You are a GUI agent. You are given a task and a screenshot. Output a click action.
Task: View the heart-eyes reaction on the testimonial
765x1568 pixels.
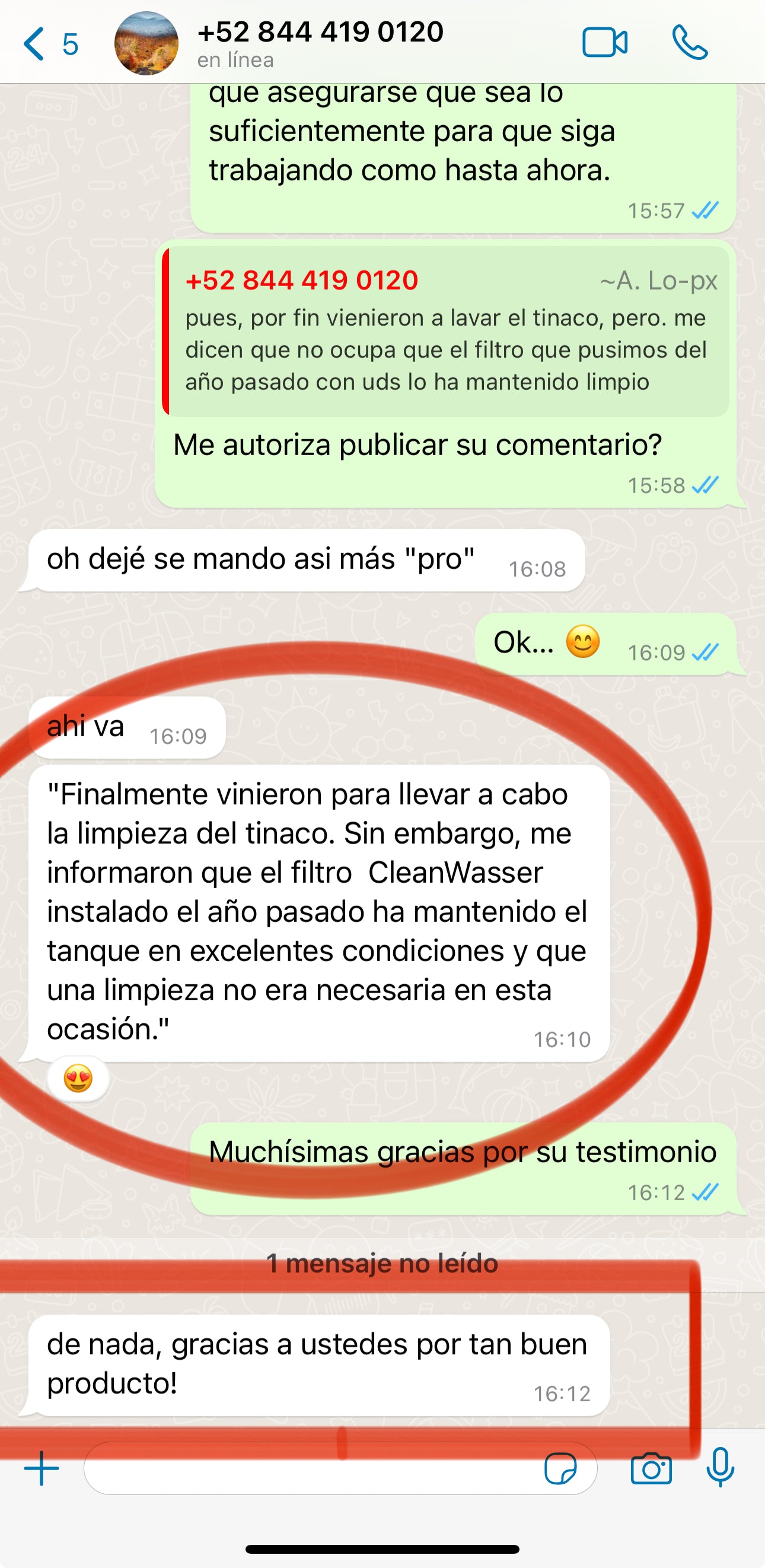point(78,1079)
